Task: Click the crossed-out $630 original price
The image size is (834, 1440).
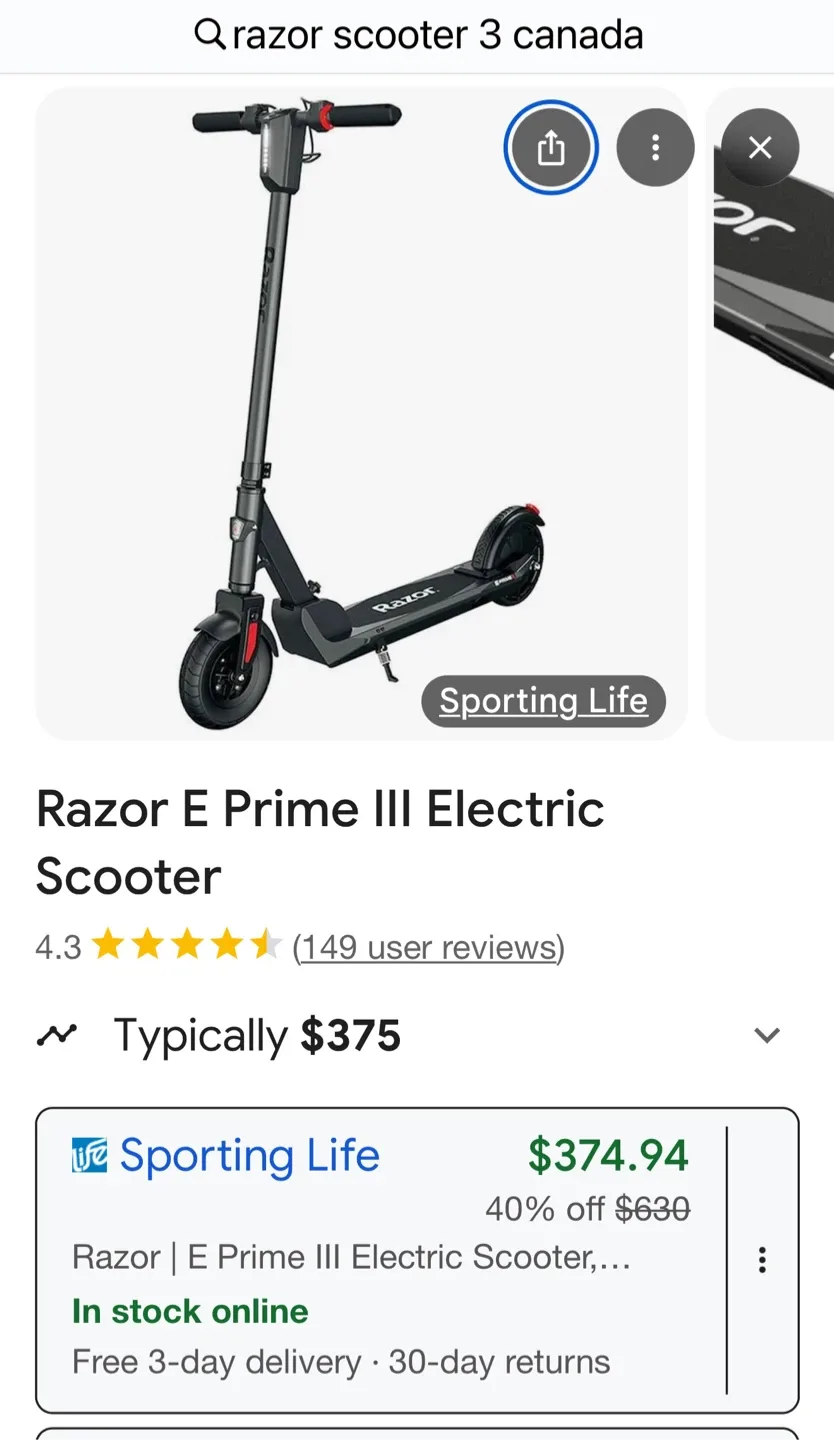Action: 651,1209
